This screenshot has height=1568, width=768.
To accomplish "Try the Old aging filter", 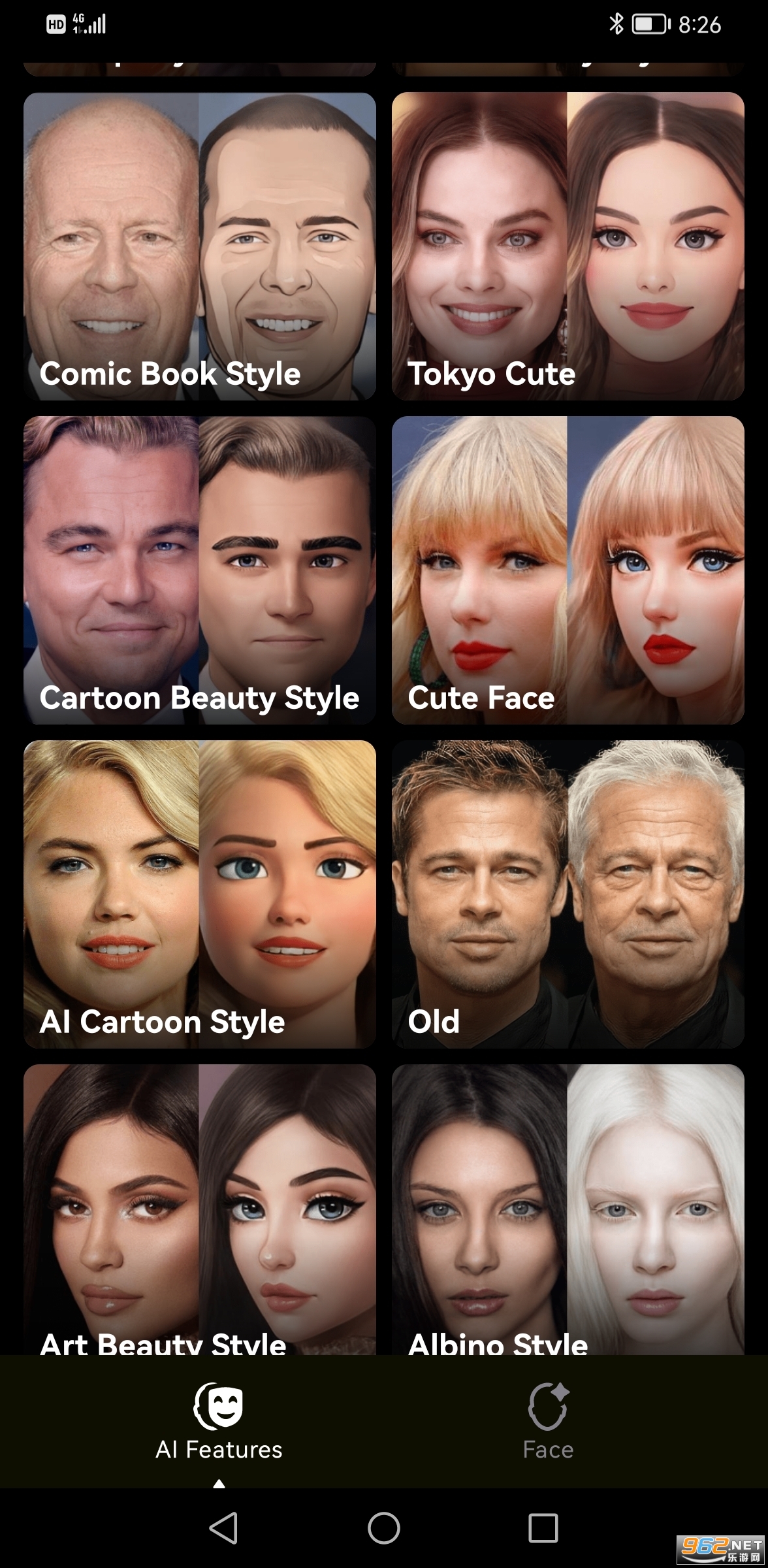I will pos(568,894).
